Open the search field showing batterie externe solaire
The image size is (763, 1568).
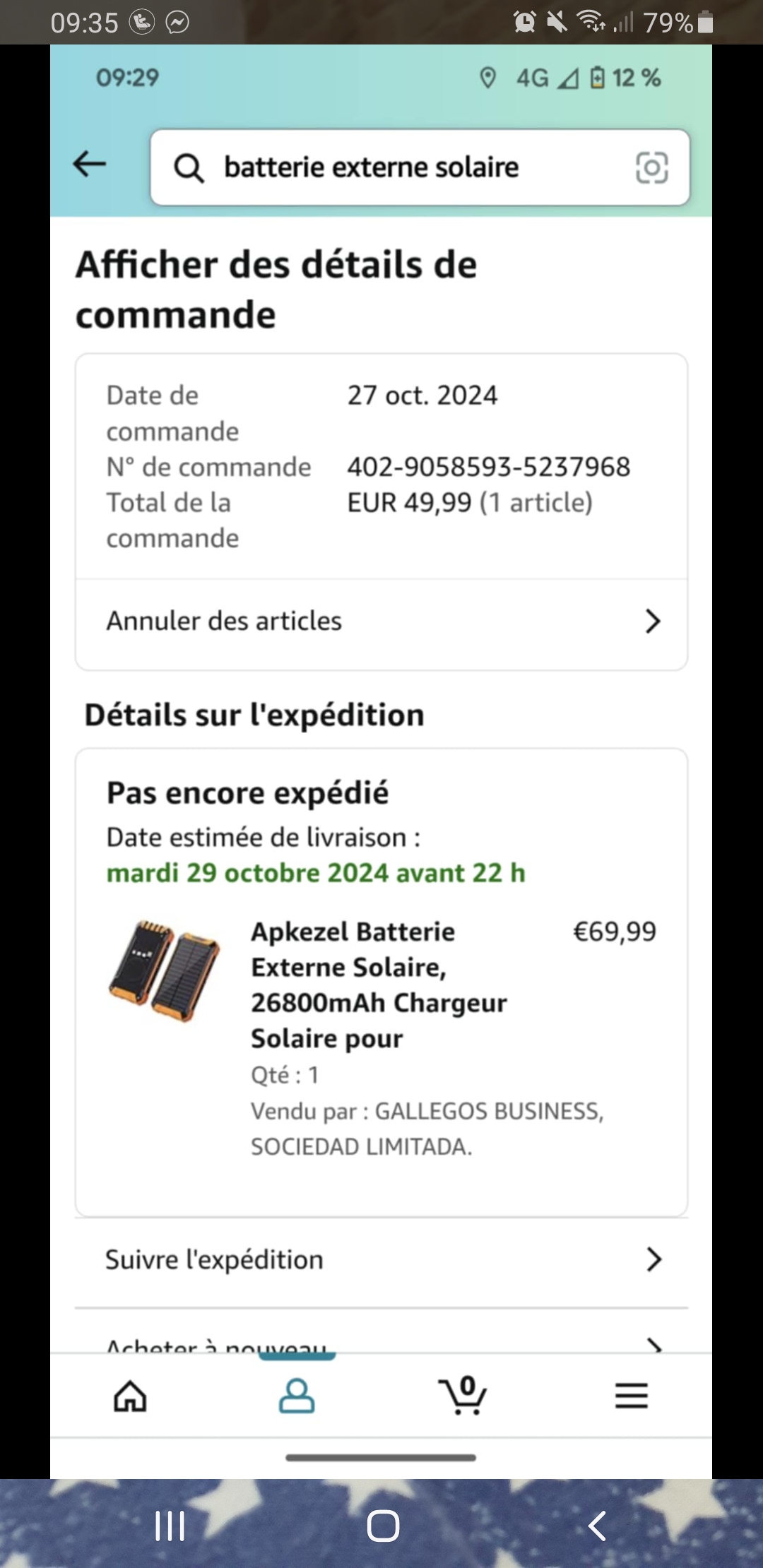tap(396, 168)
